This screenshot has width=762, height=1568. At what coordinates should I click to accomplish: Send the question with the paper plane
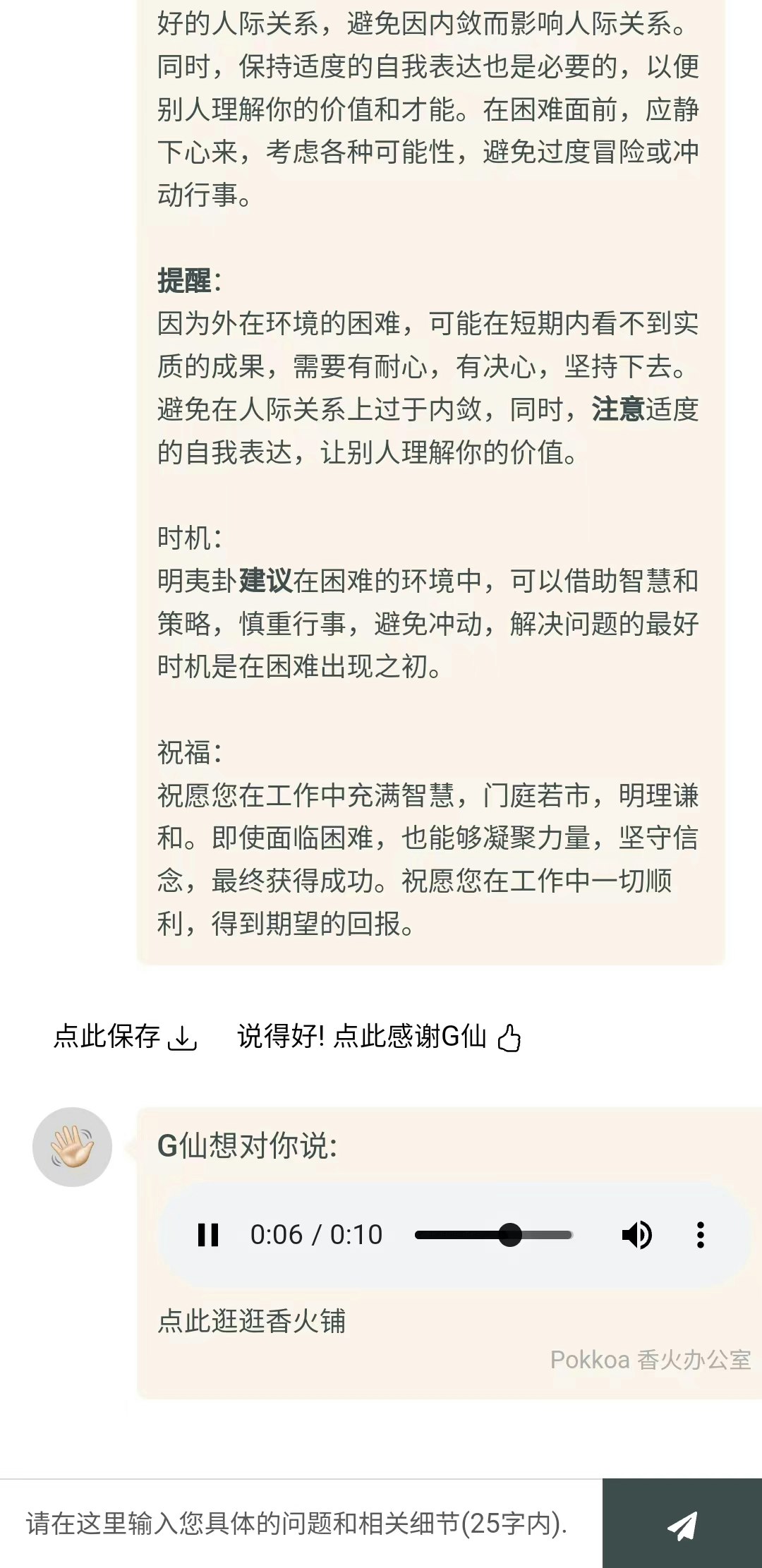click(x=682, y=1524)
